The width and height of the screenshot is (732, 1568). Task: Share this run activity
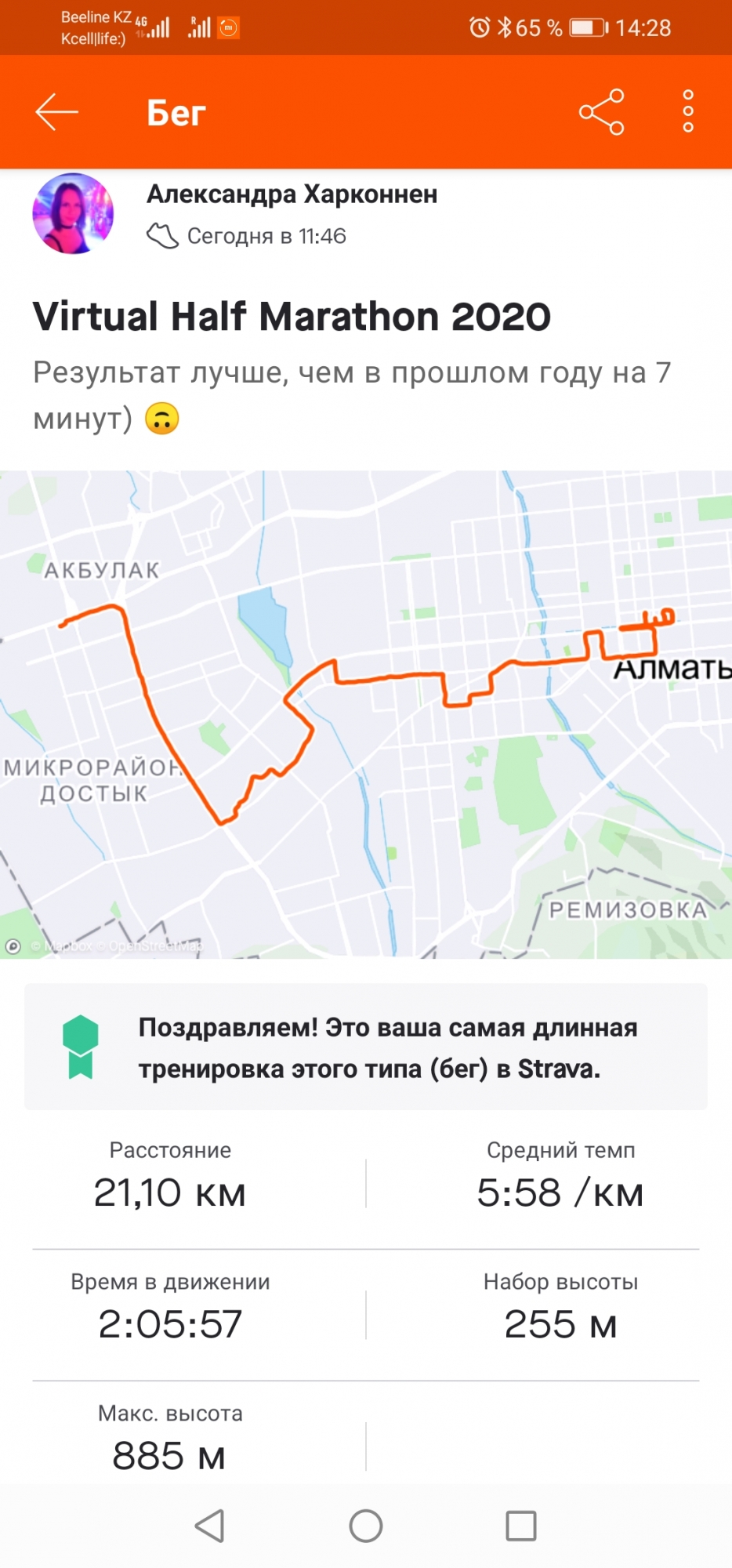(601, 112)
